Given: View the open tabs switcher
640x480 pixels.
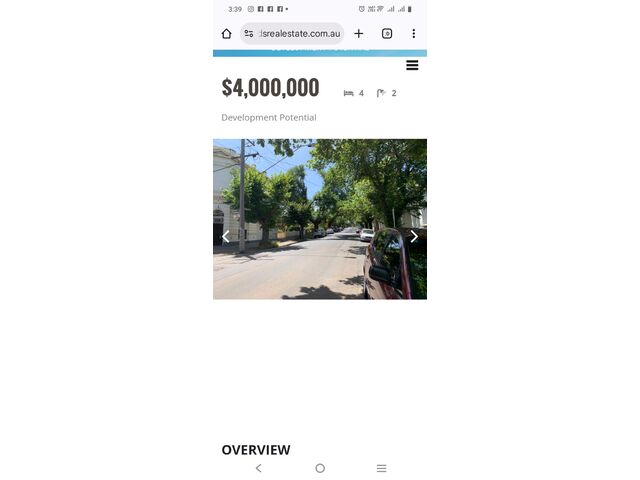Looking at the screenshot, I should 387,34.
